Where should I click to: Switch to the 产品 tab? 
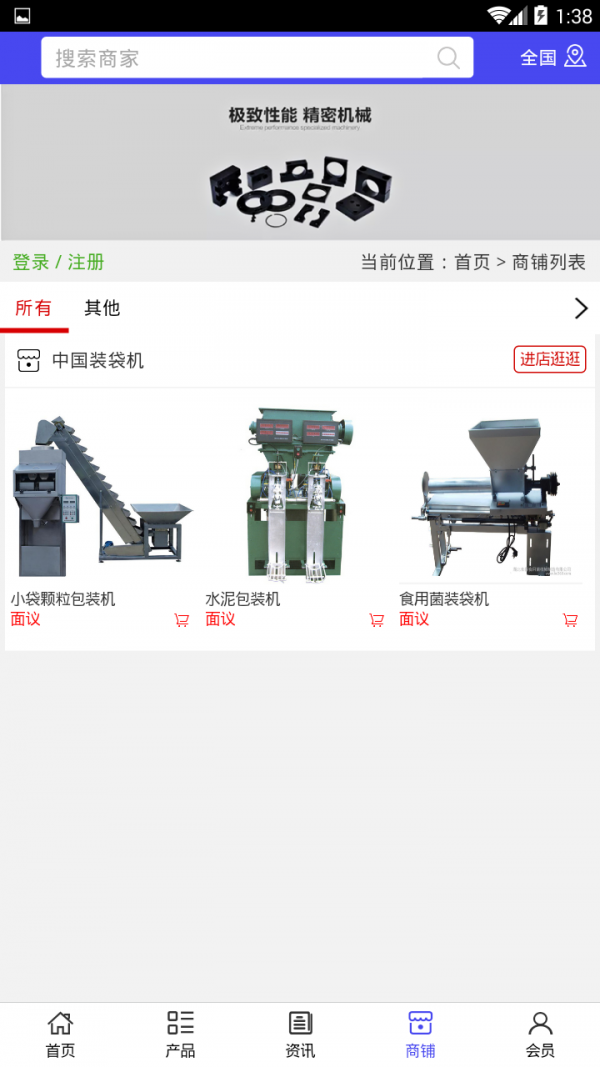pyautogui.click(x=180, y=1034)
